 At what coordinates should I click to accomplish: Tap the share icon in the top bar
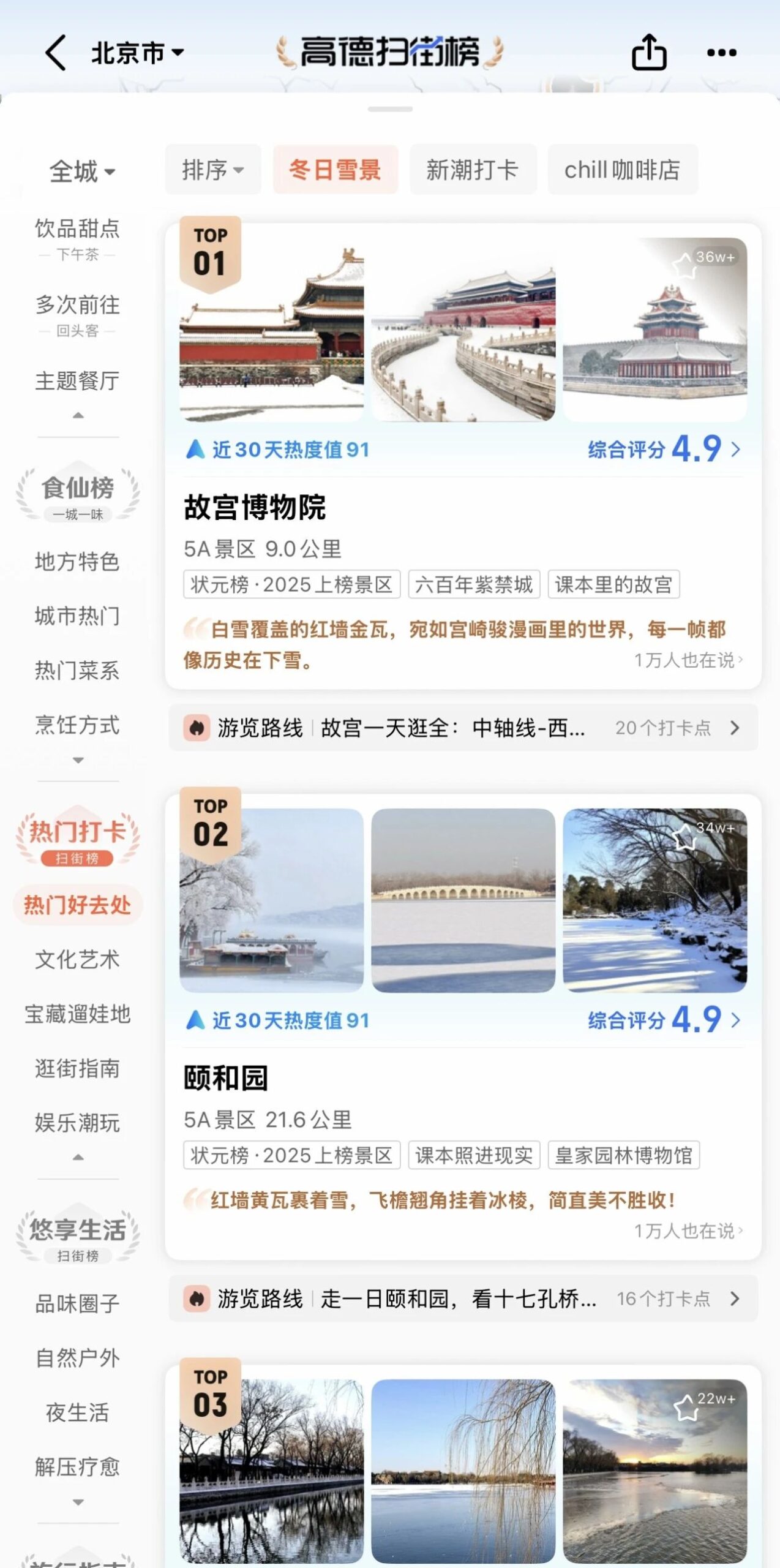point(651,53)
